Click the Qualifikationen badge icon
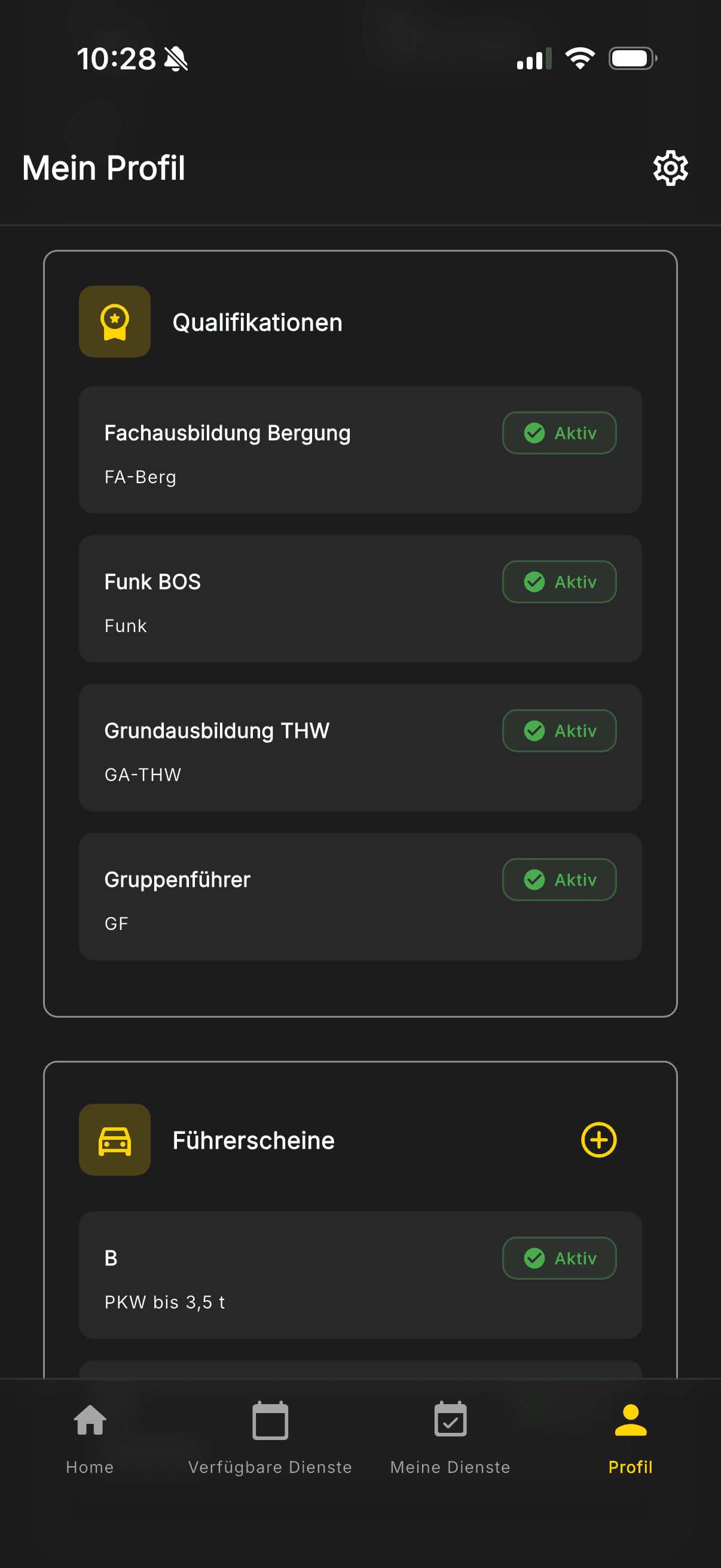The image size is (721, 1568). coord(114,321)
